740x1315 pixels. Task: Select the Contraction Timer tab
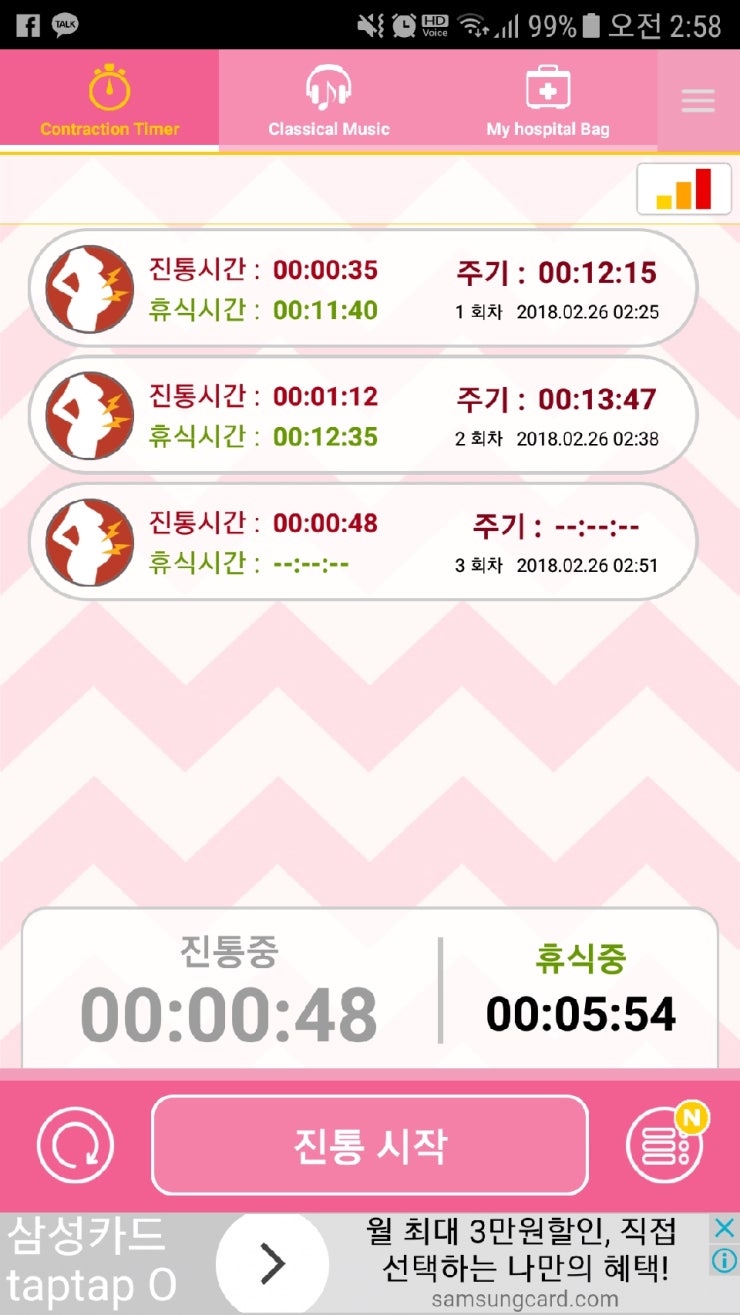point(109,100)
